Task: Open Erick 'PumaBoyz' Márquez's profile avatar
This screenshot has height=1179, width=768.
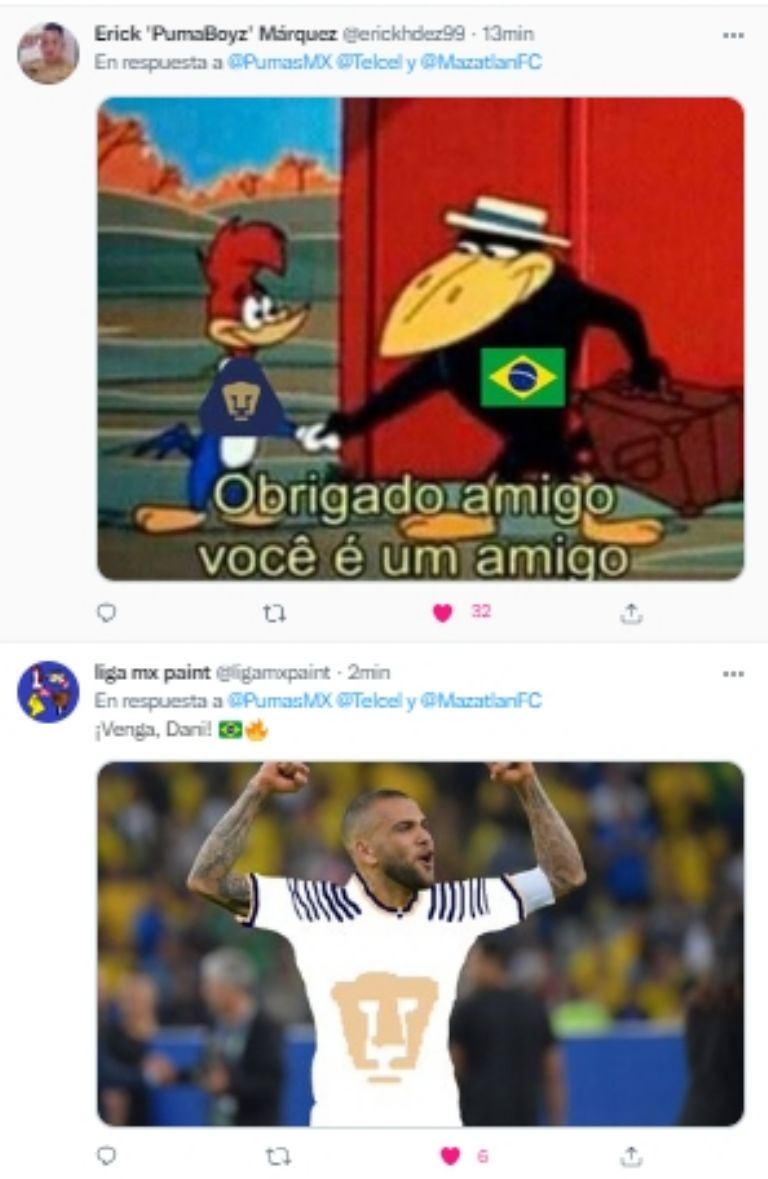Action: (x=48, y=52)
